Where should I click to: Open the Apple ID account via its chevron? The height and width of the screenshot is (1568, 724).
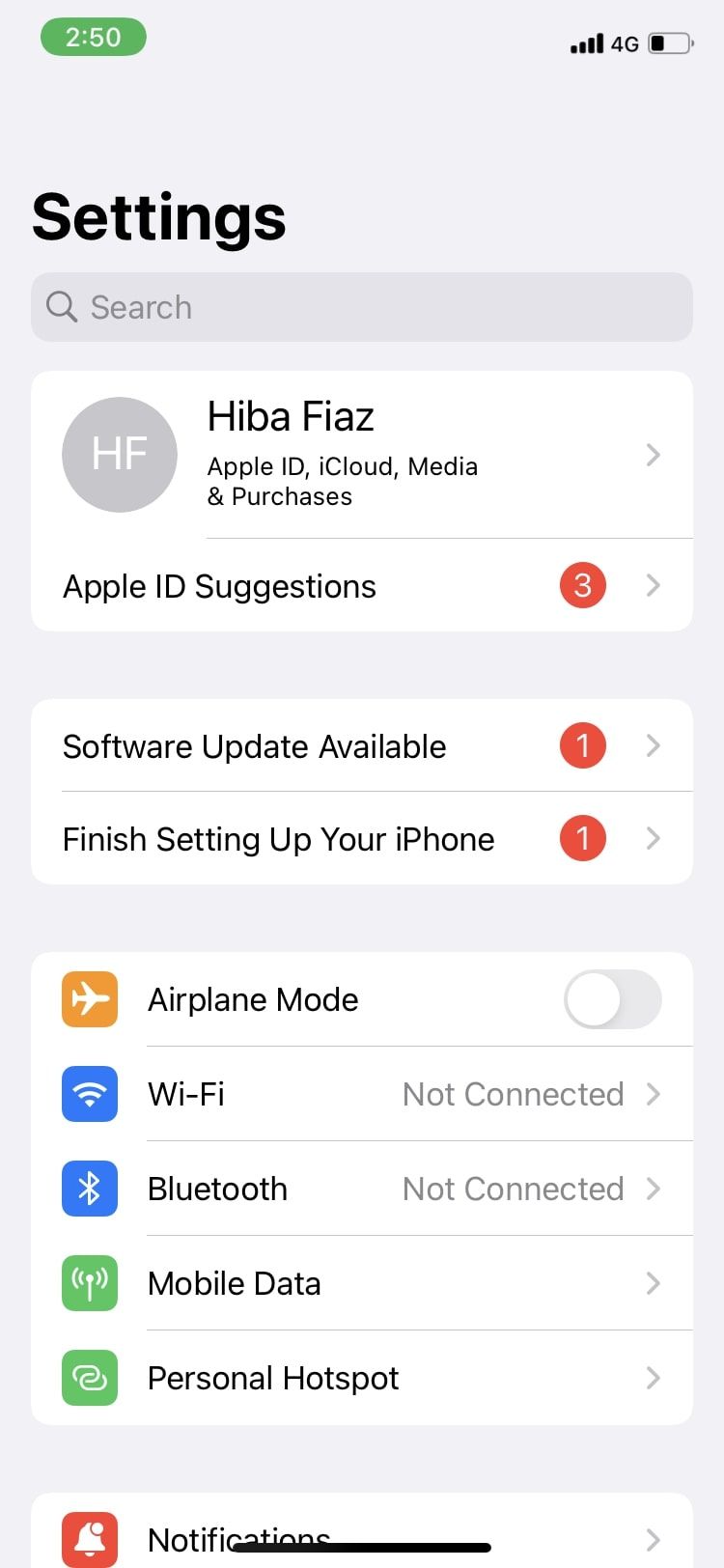click(x=654, y=454)
